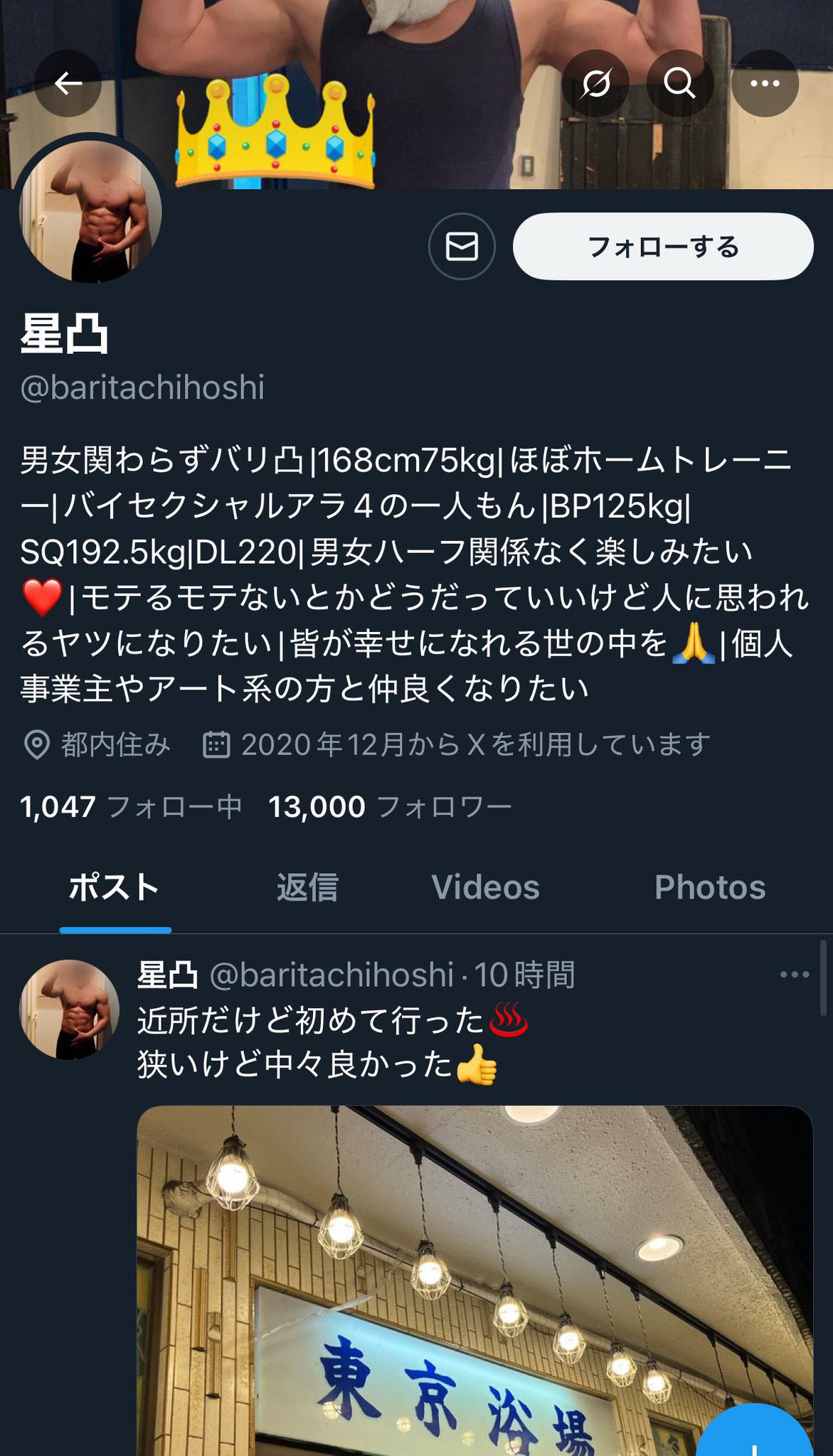Open the more options on the 10時間 post
833x1456 pixels.
click(795, 975)
